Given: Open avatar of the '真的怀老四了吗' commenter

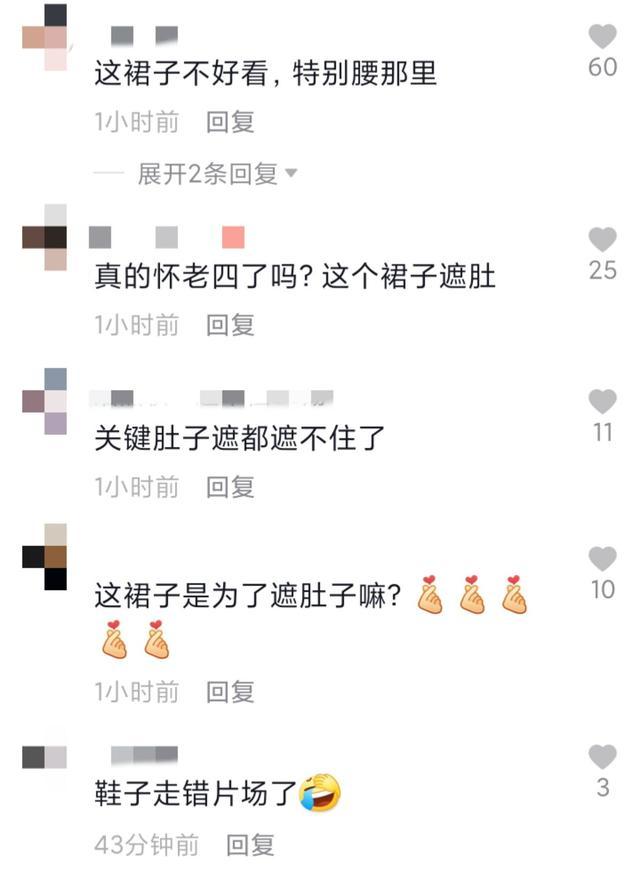Looking at the screenshot, I should 45,237.
